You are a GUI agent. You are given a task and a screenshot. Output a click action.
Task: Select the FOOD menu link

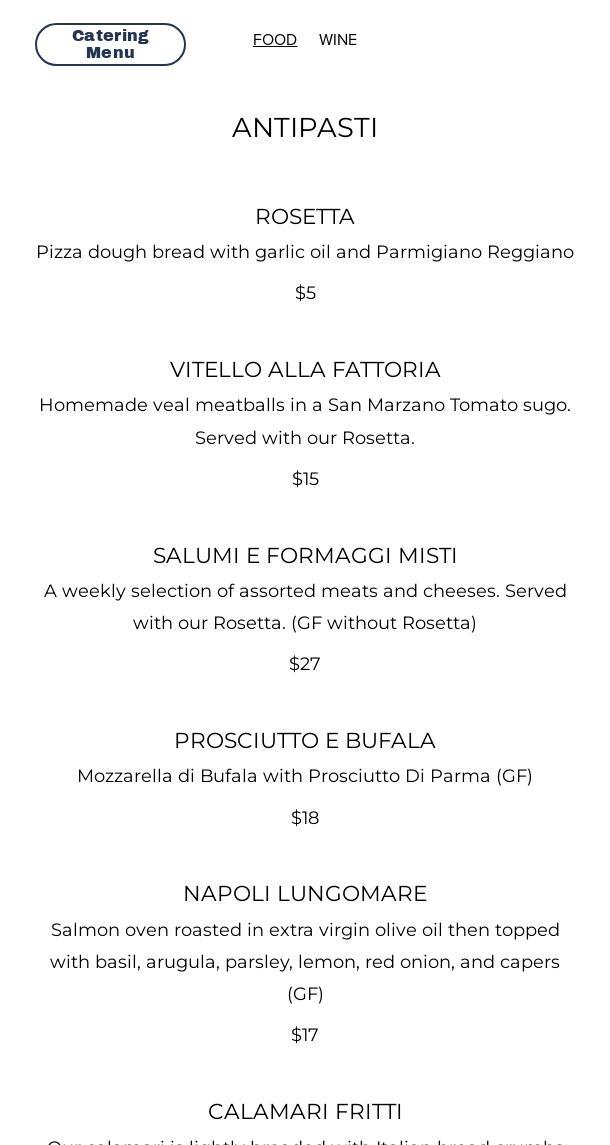point(274,40)
